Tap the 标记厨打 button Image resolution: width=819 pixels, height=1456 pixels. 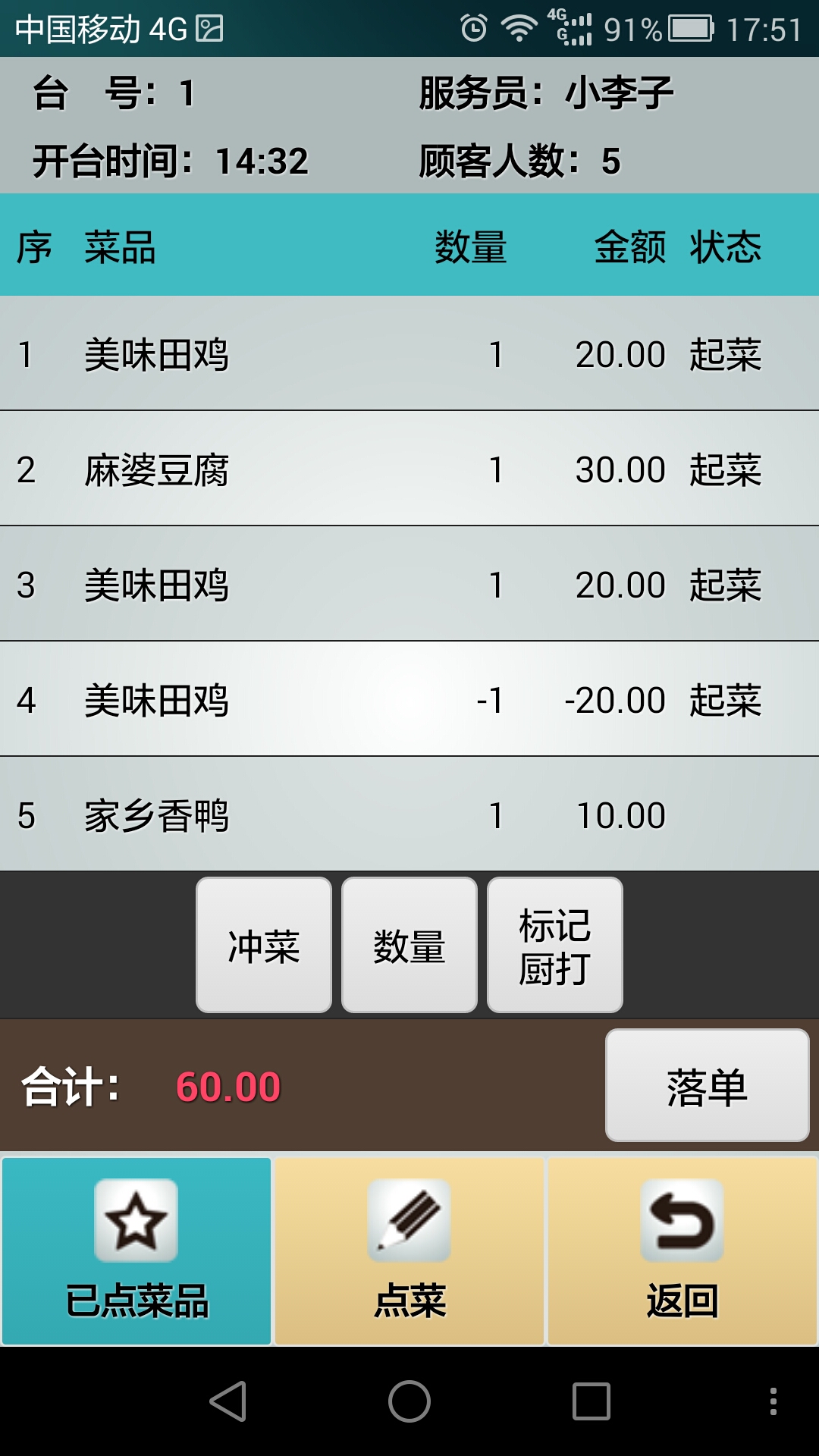555,945
